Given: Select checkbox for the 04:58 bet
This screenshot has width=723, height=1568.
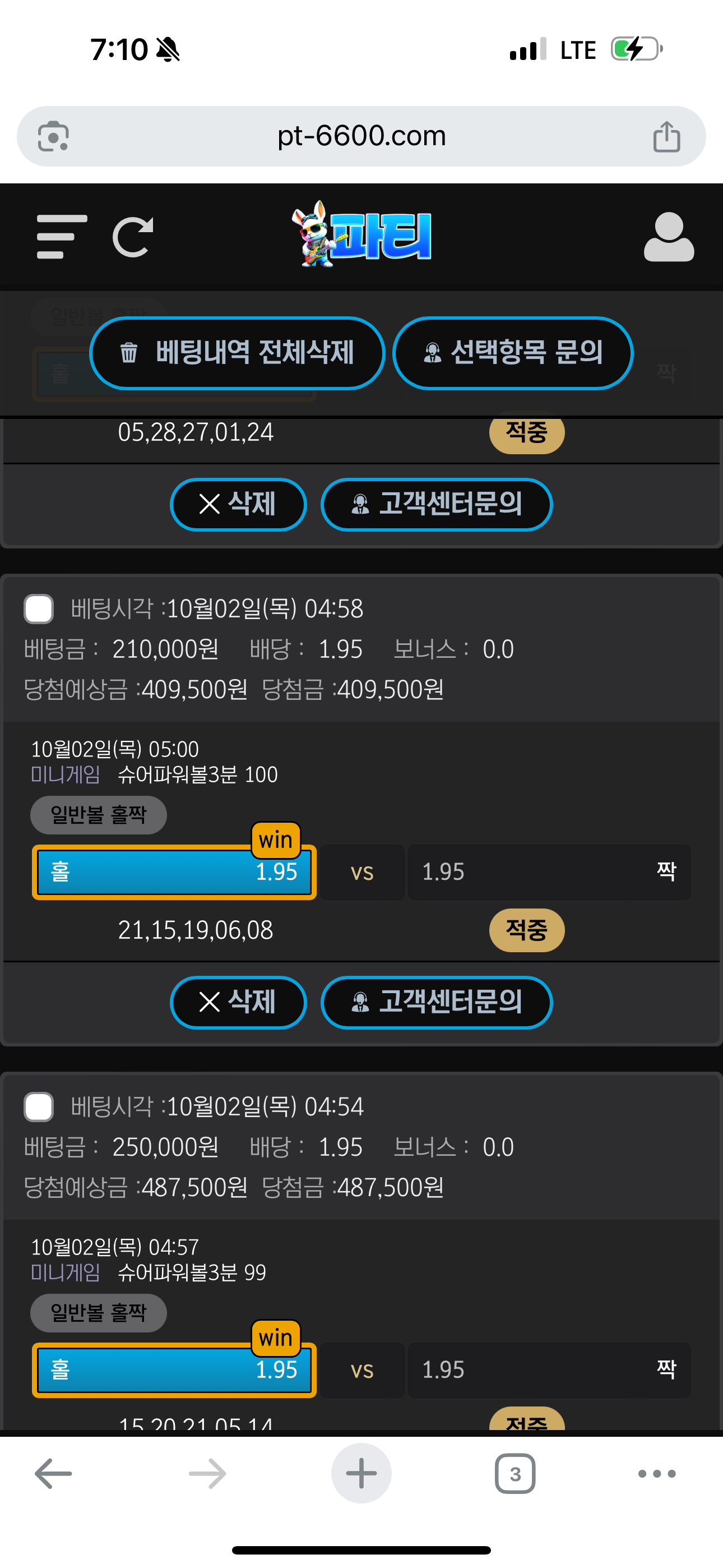Looking at the screenshot, I should point(39,608).
